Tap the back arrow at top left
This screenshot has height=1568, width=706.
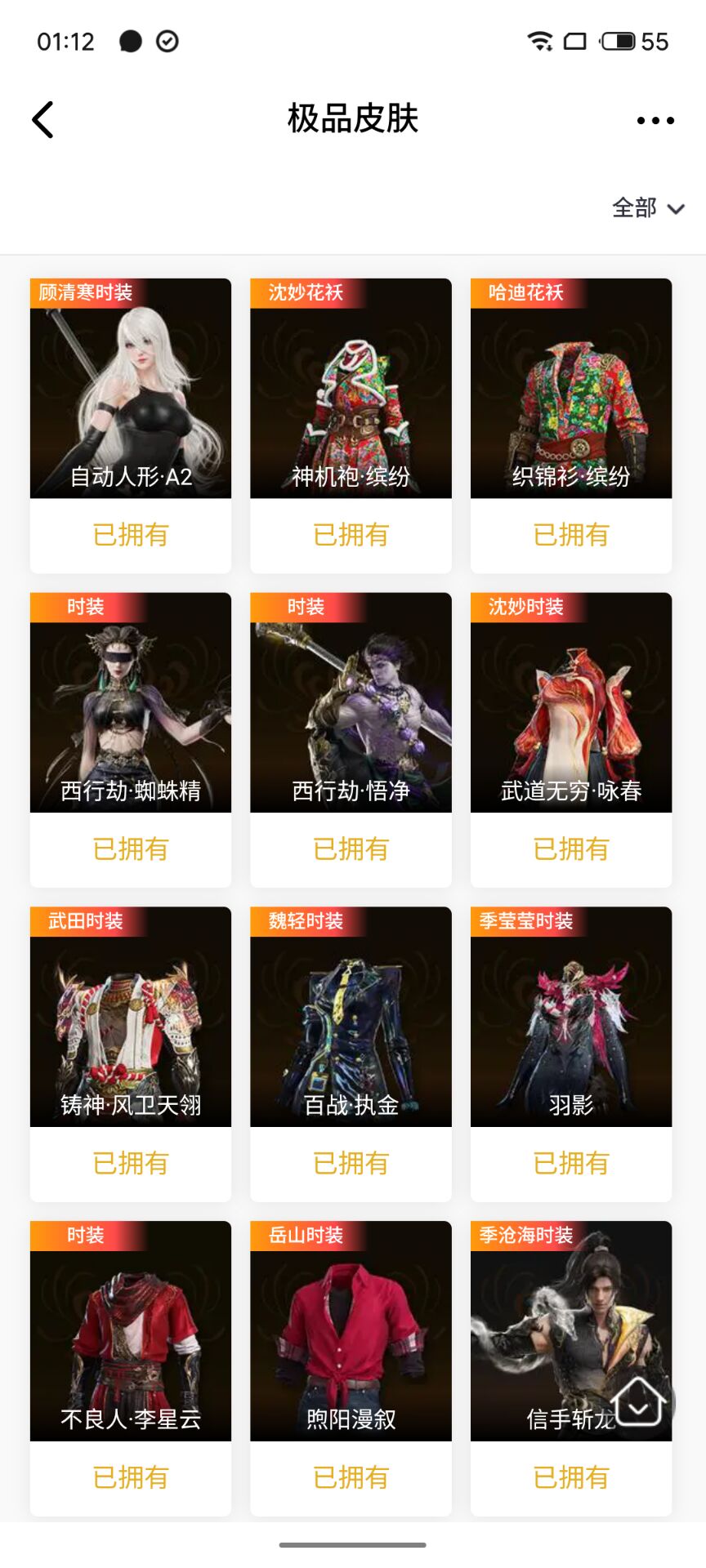coord(42,119)
